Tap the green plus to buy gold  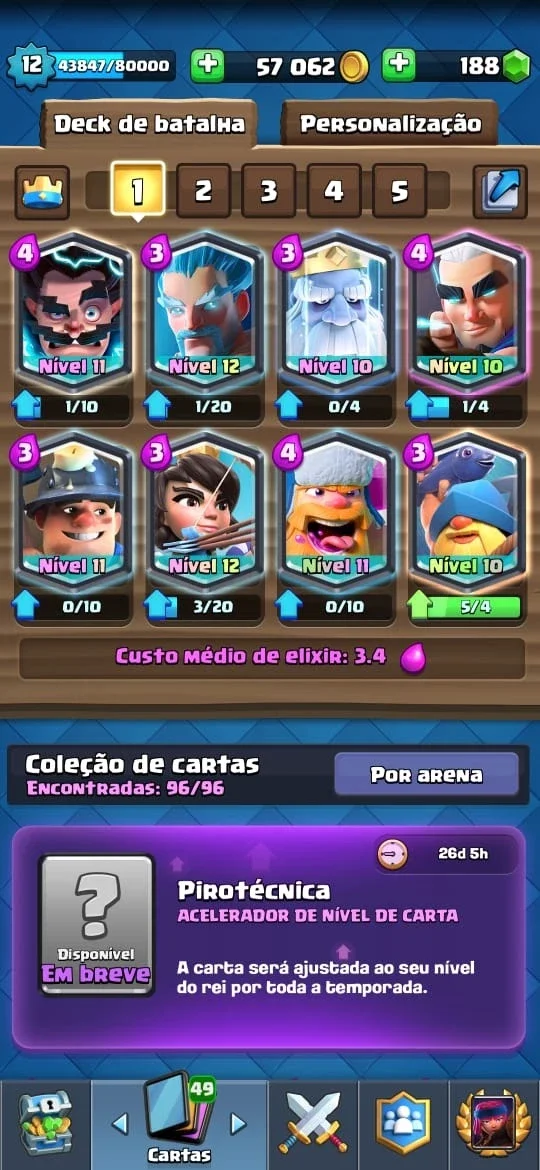[207, 66]
